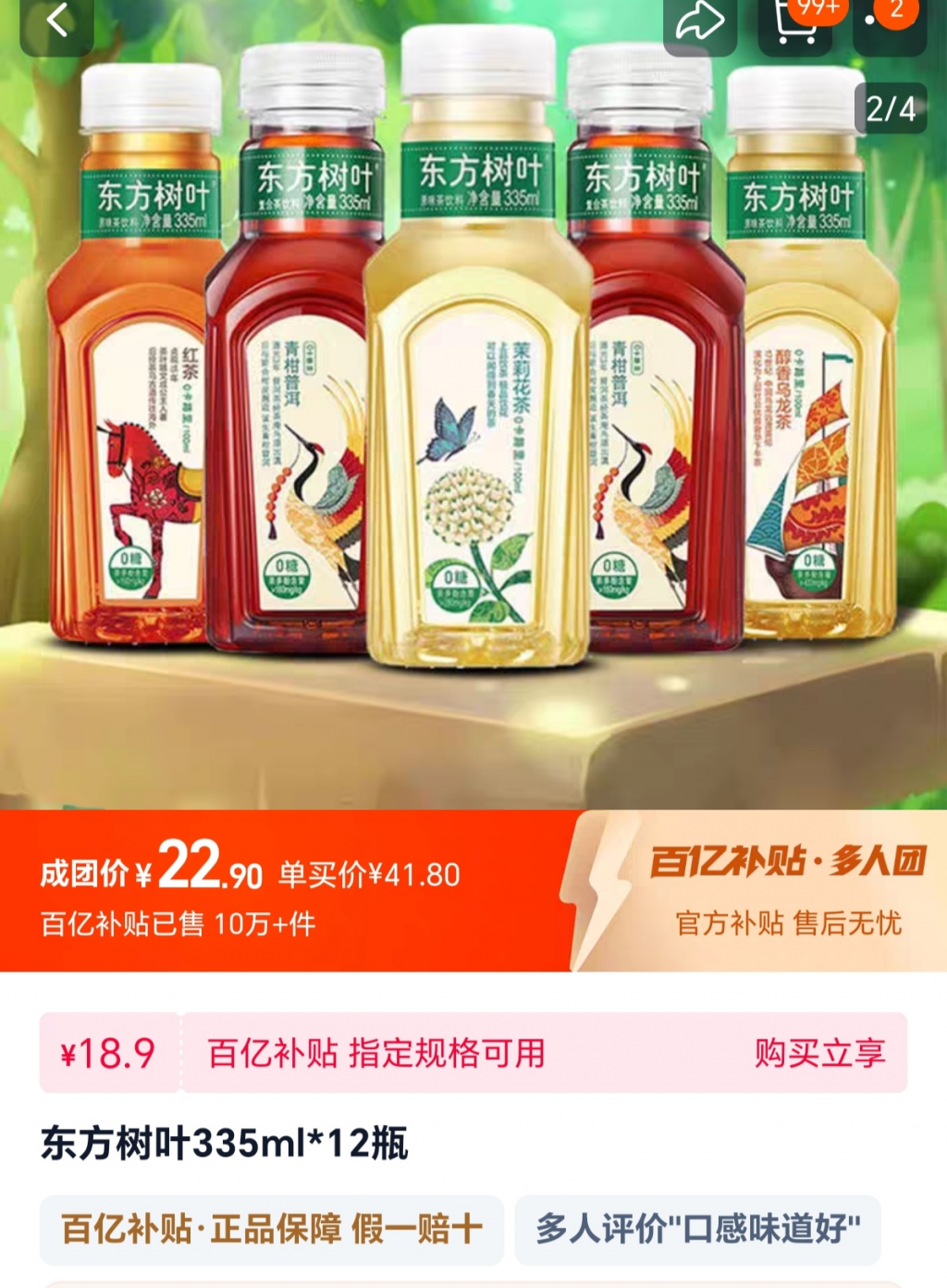This screenshot has height=1288, width=947.
Task: Open the more options menu
Action: point(889,22)
